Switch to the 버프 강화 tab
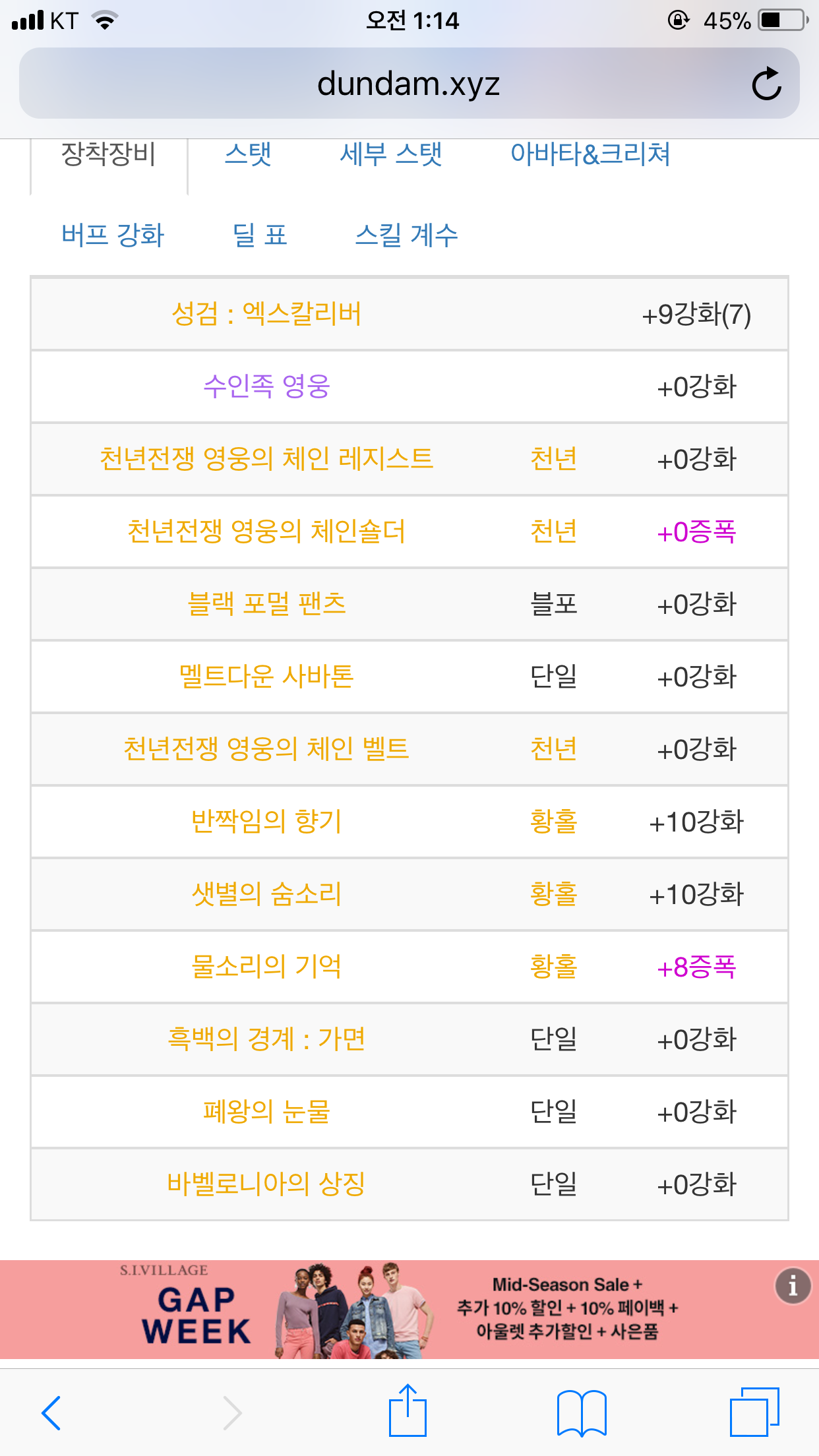Screen dimensions: 819x1456 pyautogui.click(x=113, y=235)
